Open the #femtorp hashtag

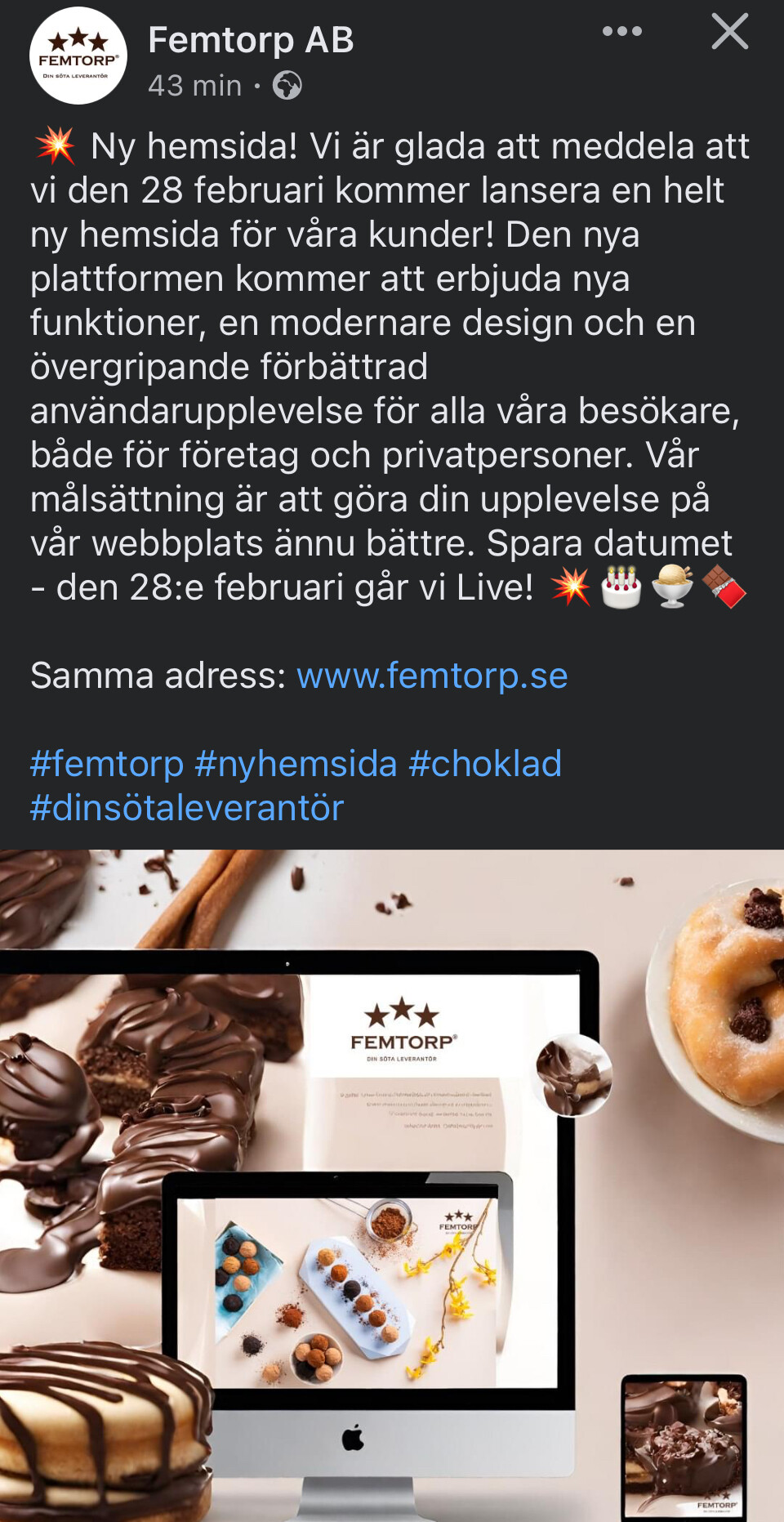(x=107, y=764)
